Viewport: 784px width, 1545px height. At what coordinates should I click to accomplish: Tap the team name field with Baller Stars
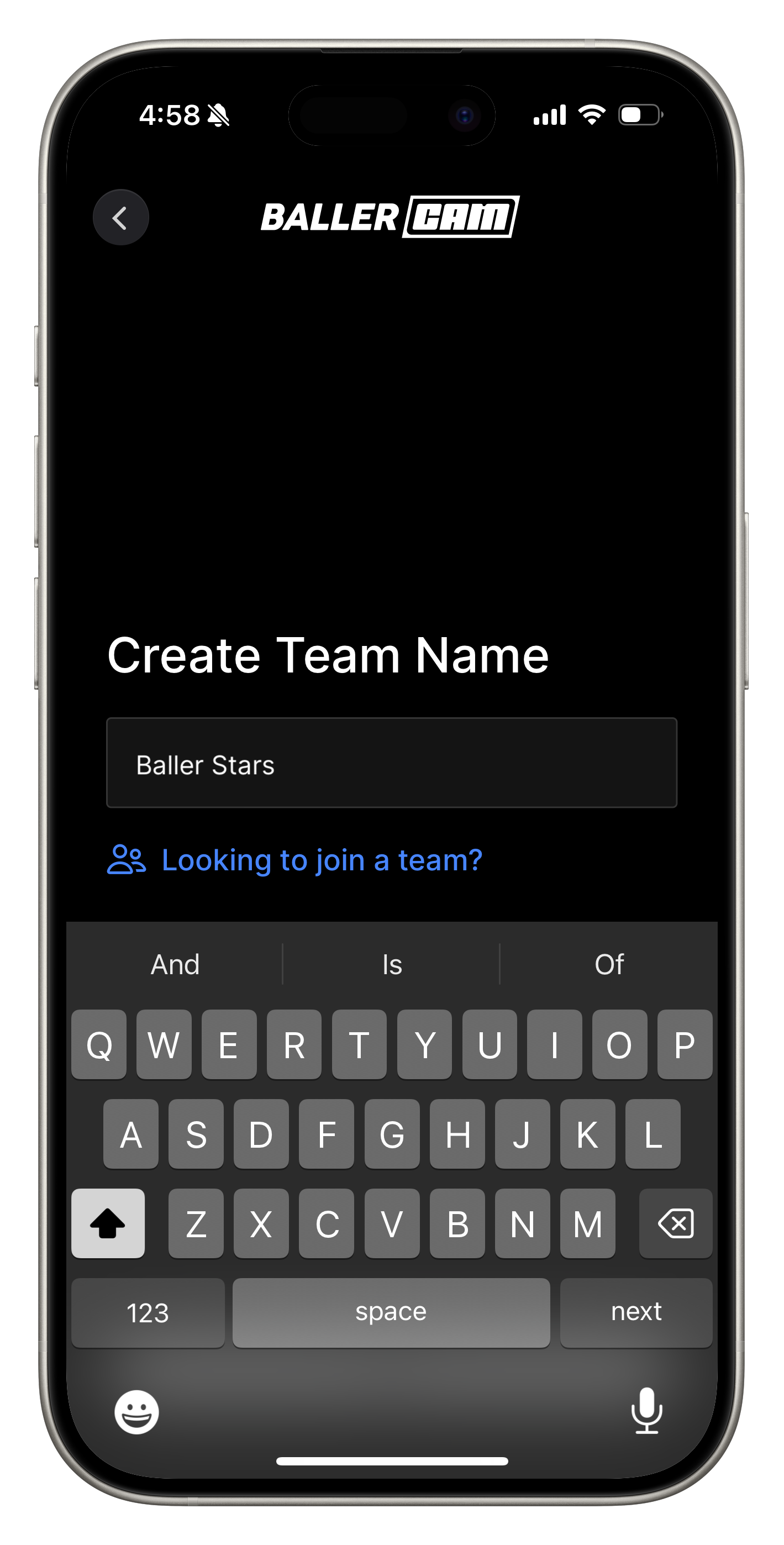coord(392,763)
